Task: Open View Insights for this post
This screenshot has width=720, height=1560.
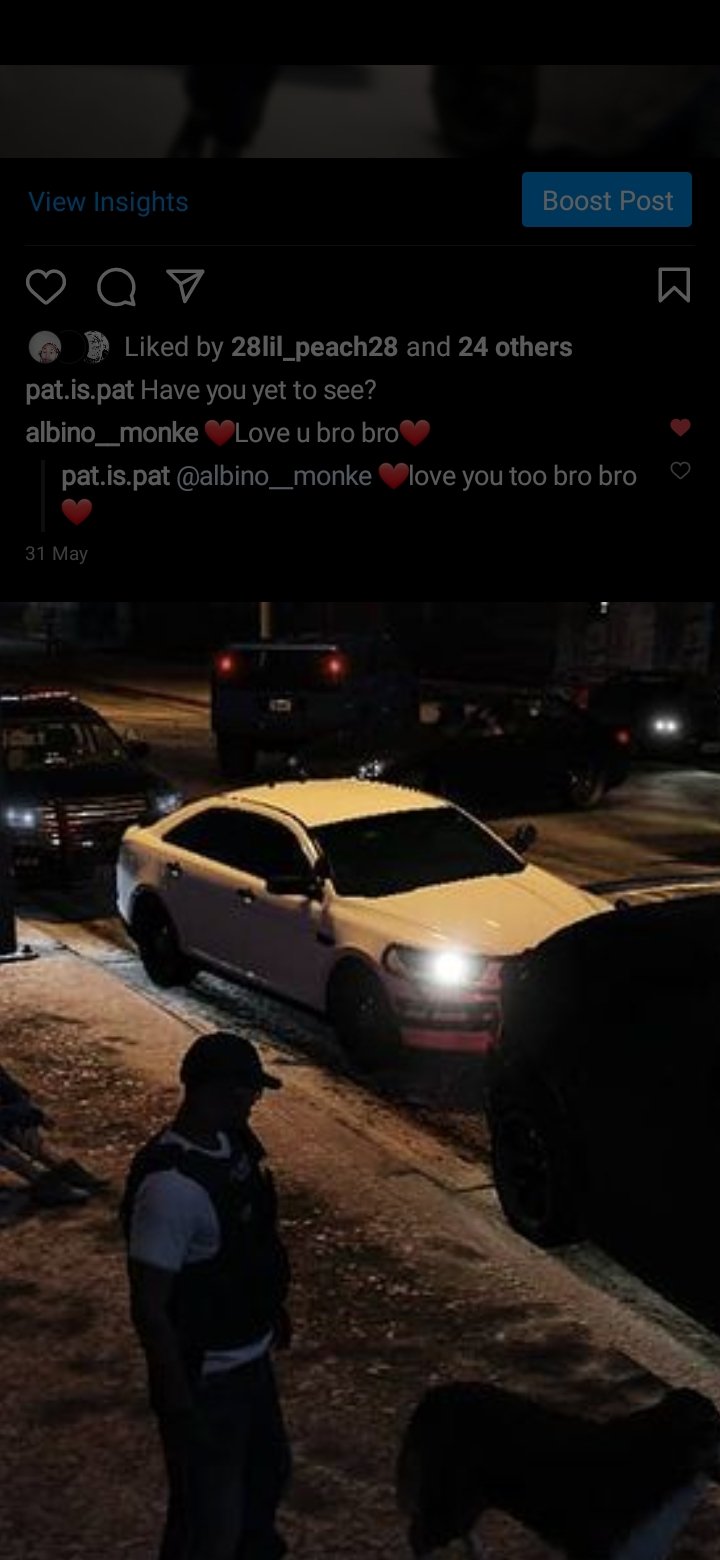Action: click(x=108, y=202)
